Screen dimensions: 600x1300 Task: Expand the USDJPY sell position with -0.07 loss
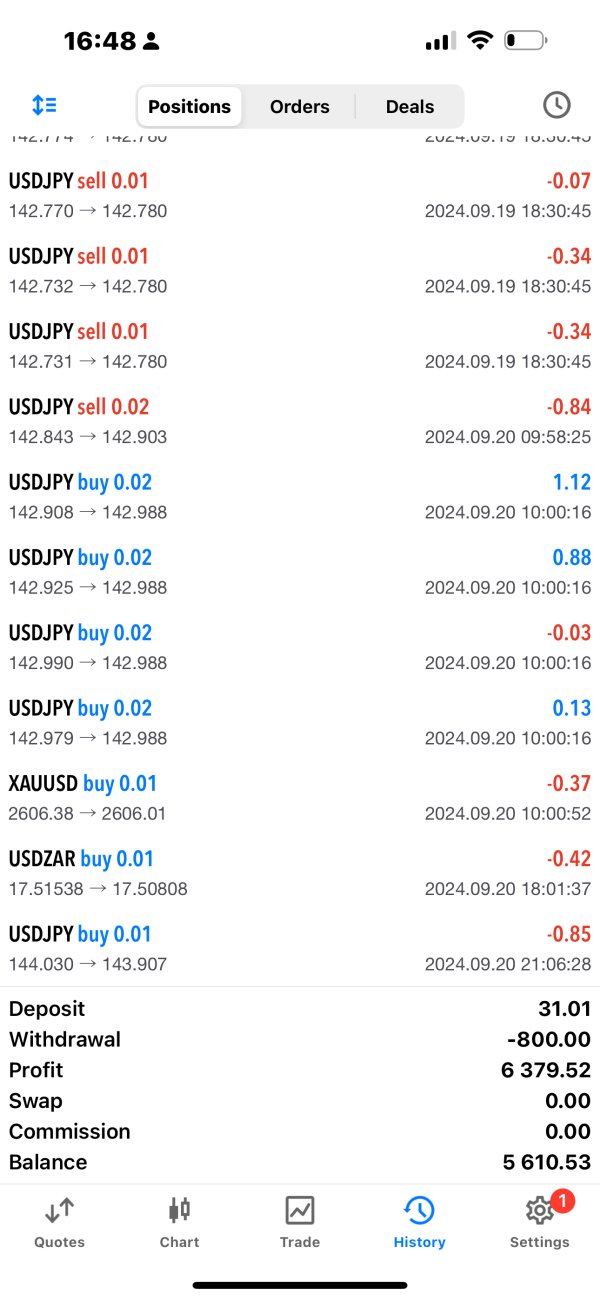pyautogui.click(x=300, y=195)
